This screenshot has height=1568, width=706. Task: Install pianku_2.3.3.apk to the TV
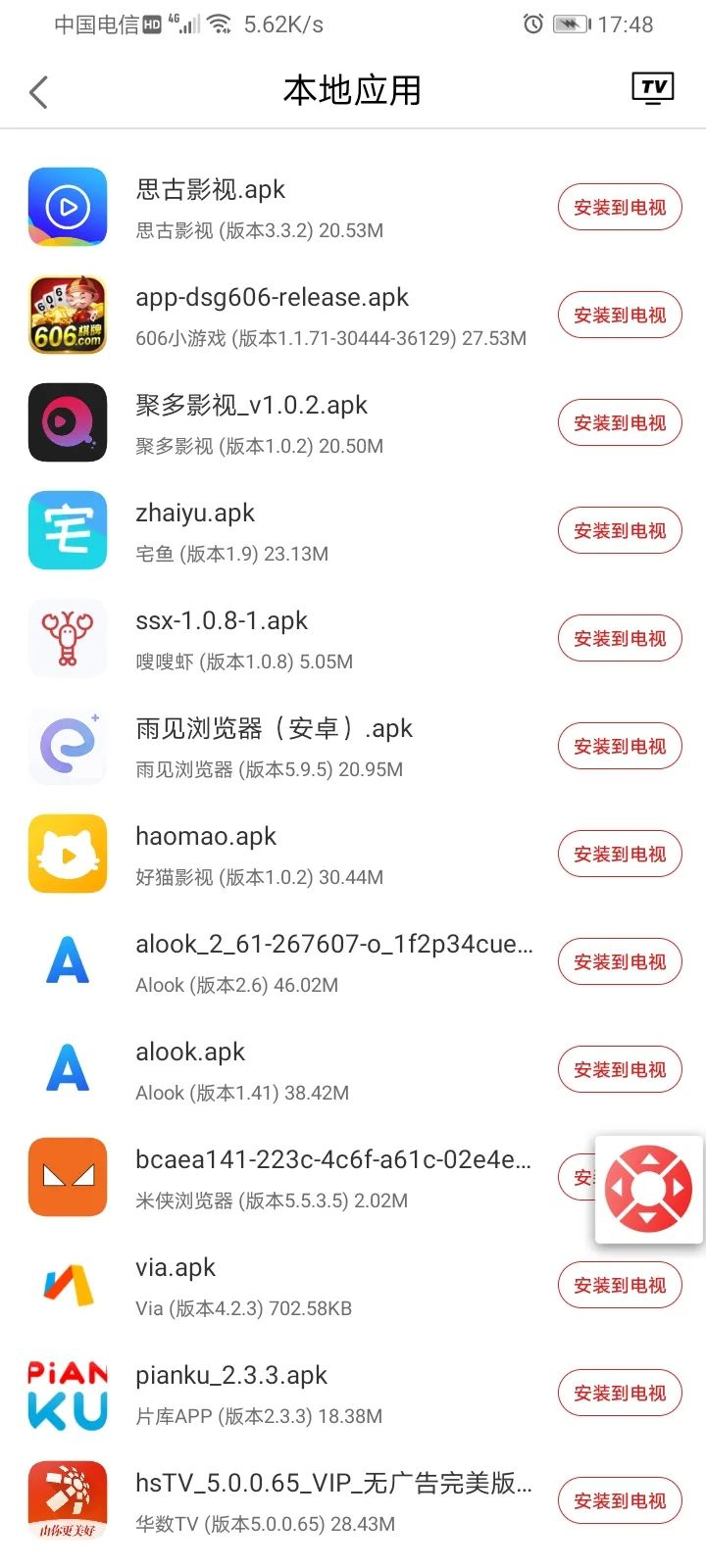(x=620, y=1394)
